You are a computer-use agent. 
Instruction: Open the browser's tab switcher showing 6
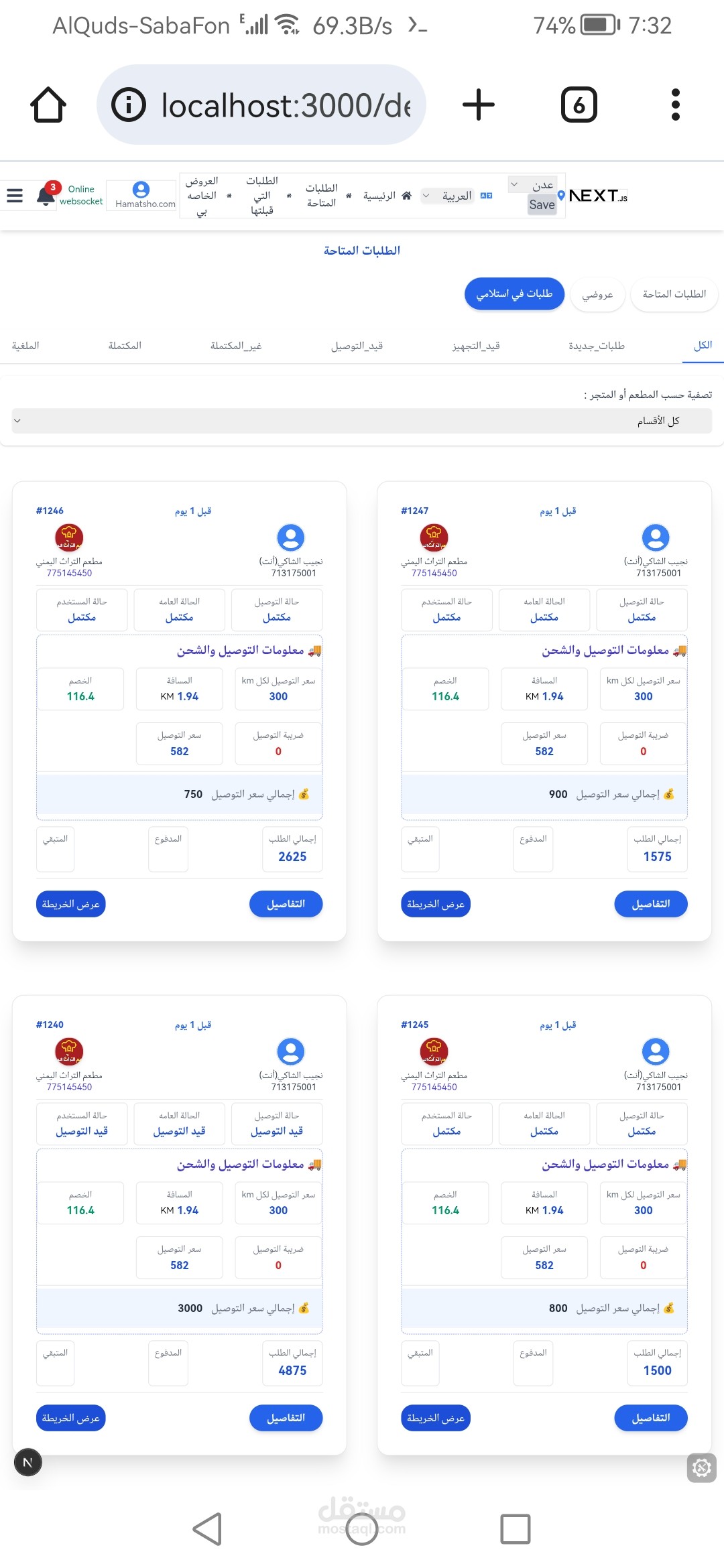click(x=579, y=105)
